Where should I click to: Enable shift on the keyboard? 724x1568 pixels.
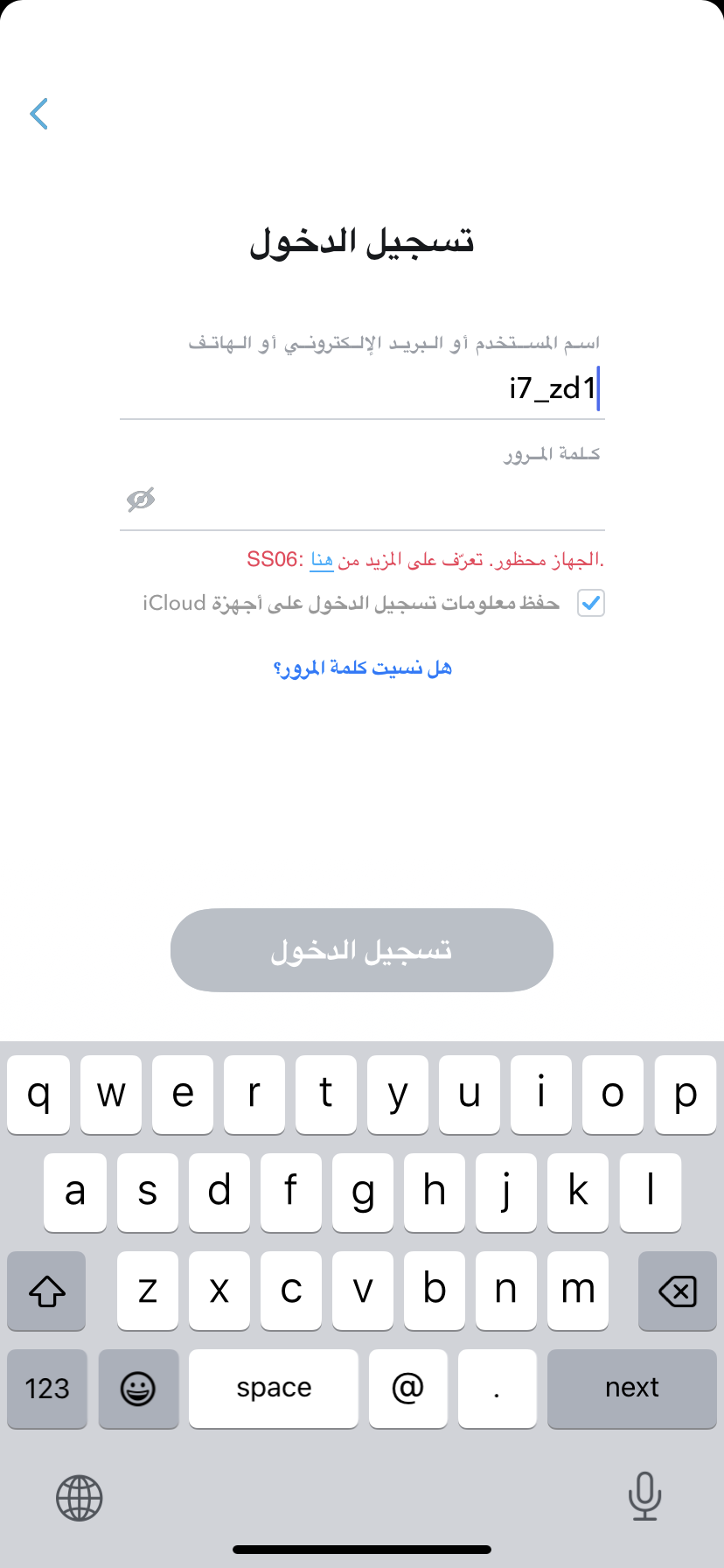click(x=47, y=1291)
